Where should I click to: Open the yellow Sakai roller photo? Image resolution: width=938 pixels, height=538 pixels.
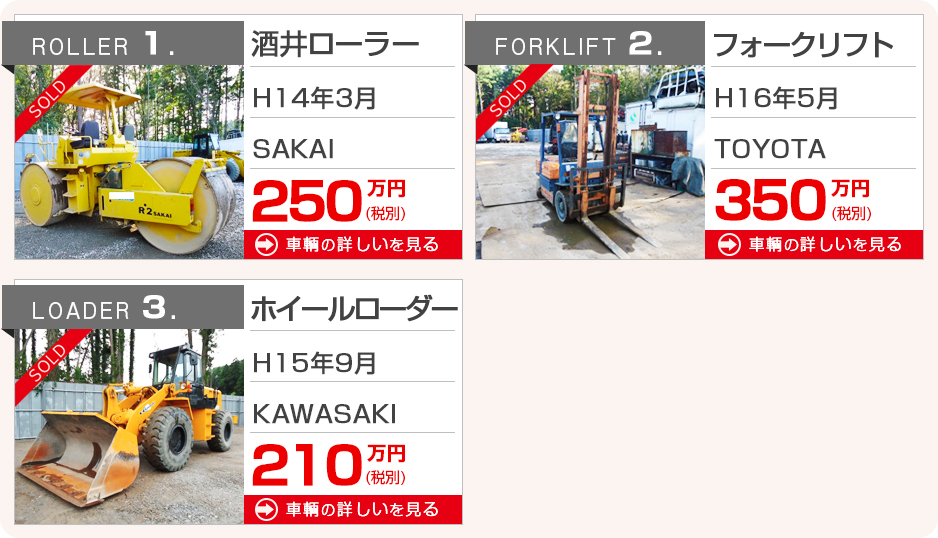(x=130, y=162)
